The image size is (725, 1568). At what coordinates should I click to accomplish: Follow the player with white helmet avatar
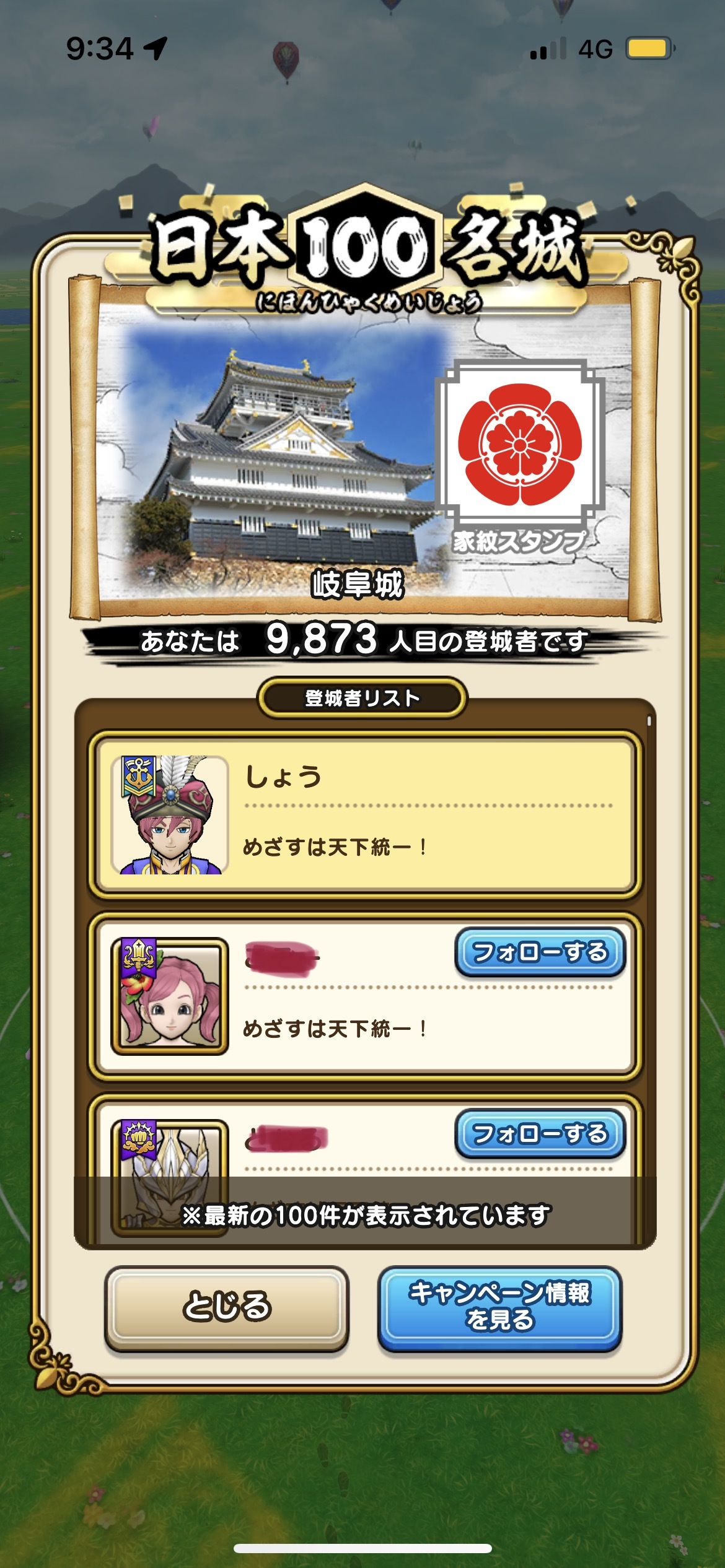(540, 1134)
